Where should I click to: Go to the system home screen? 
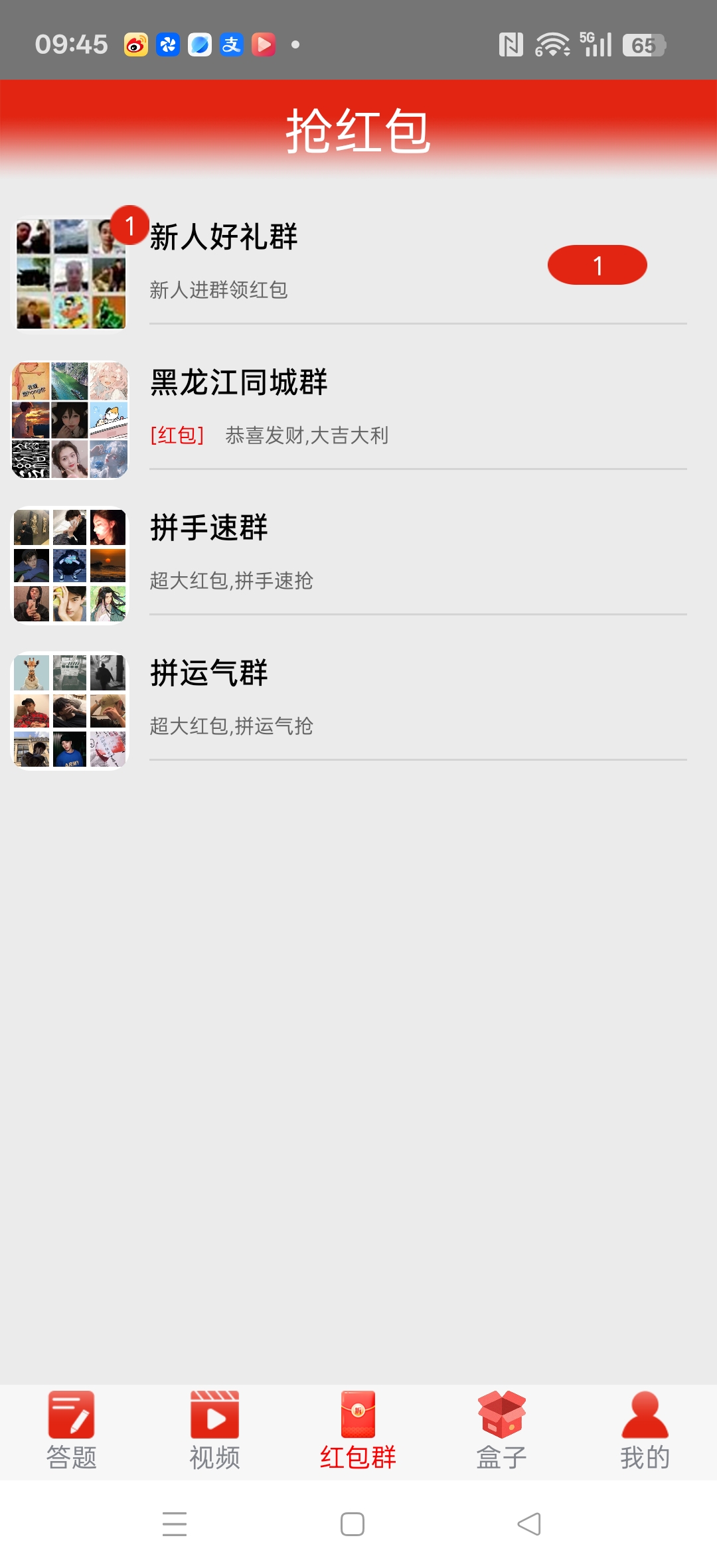pos(353,1524)
